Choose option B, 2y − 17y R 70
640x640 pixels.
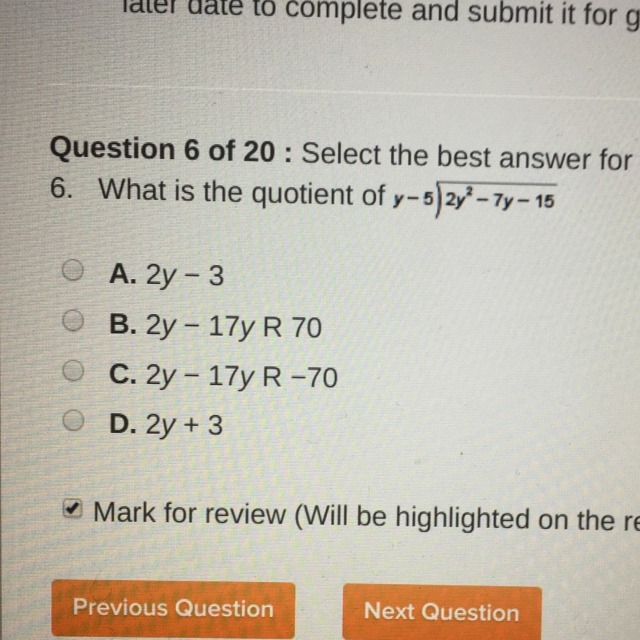71,322
